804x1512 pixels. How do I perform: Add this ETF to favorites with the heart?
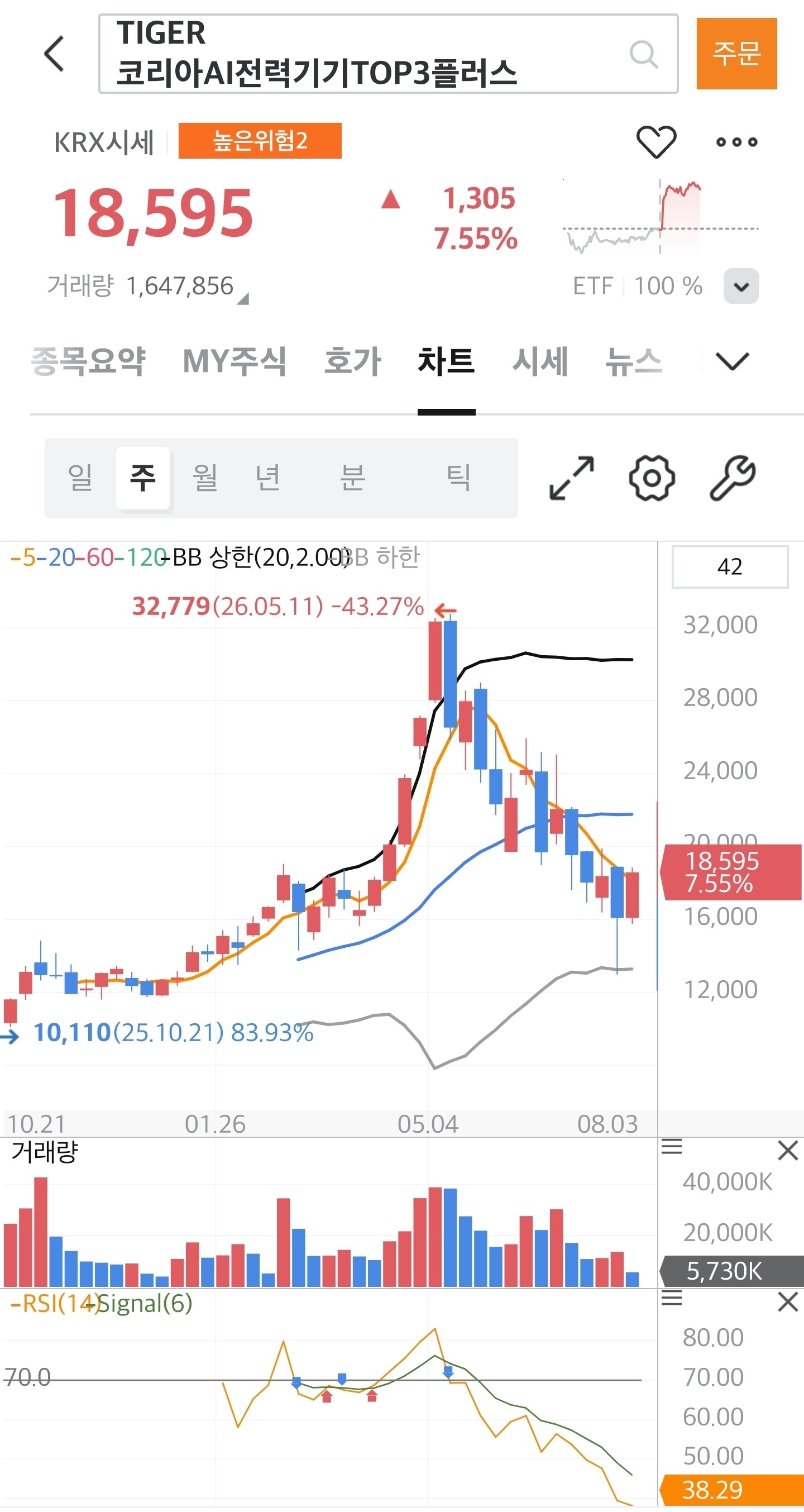coord(656,141)
